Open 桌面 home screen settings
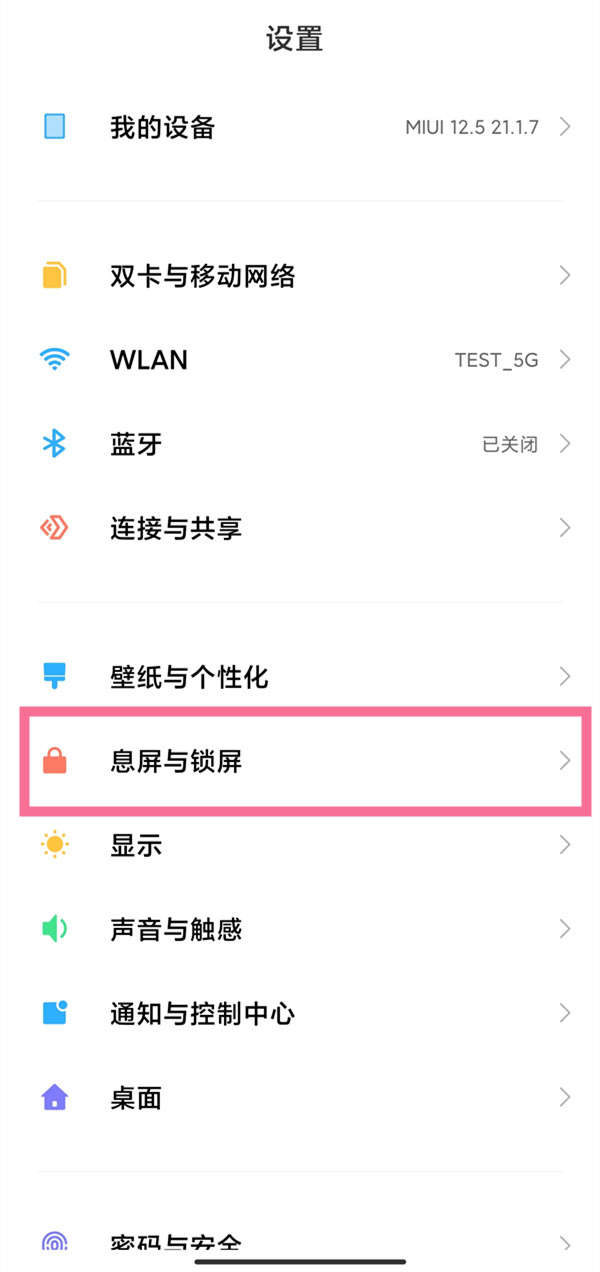Image resolution: width=600 pixels, height=1272 pixels. (300, 1097)
